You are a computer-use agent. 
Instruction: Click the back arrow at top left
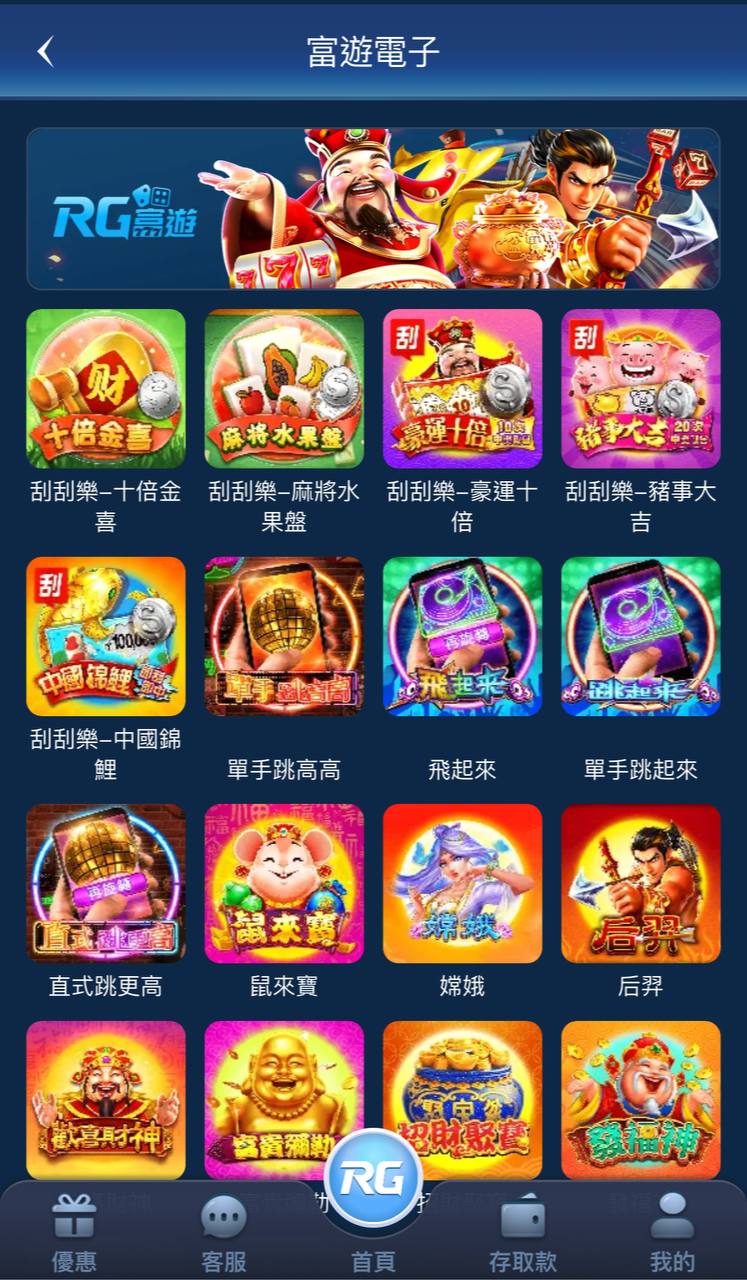45,50
